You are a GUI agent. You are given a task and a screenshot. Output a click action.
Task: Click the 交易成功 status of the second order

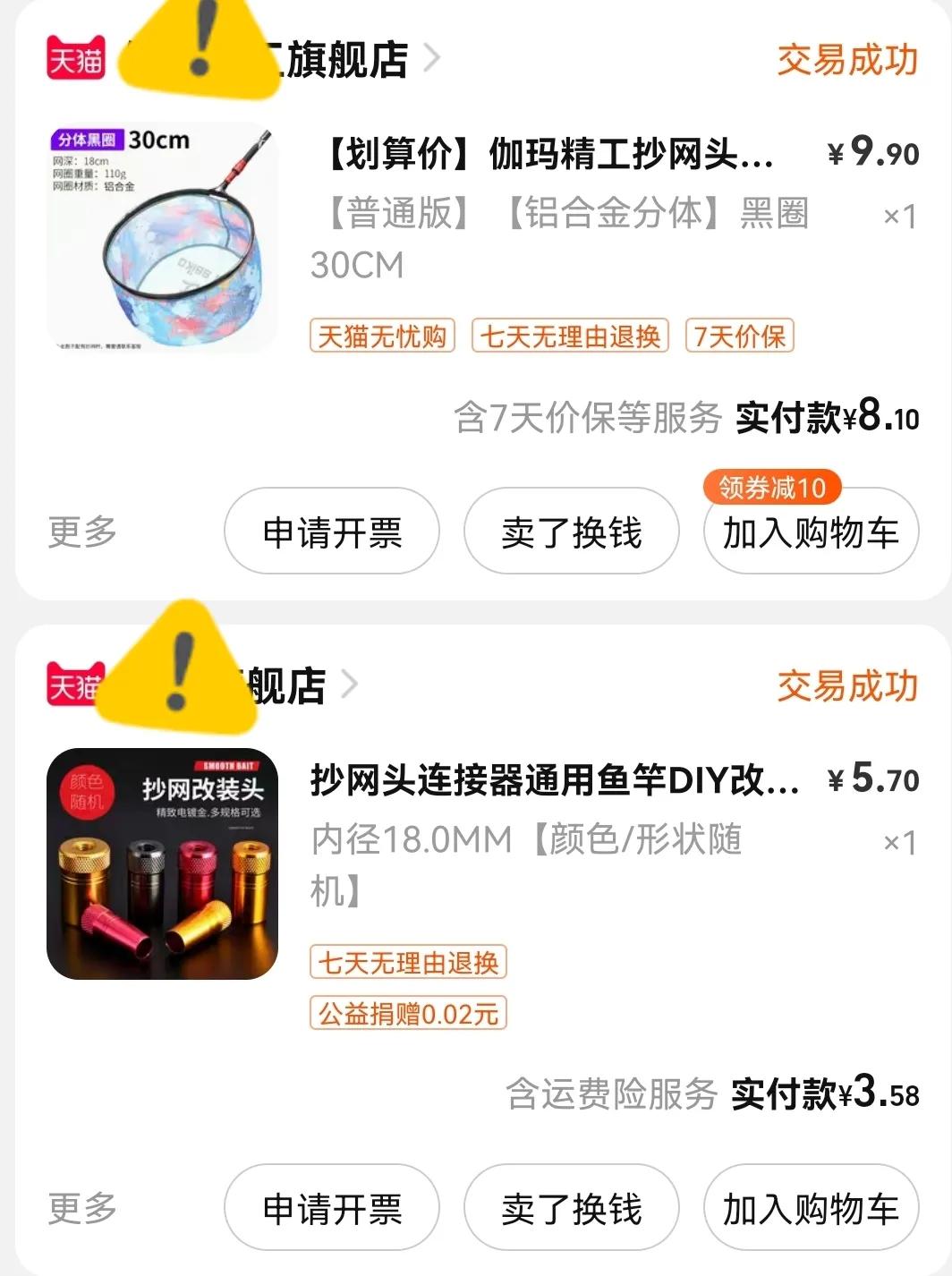point(846,684)
